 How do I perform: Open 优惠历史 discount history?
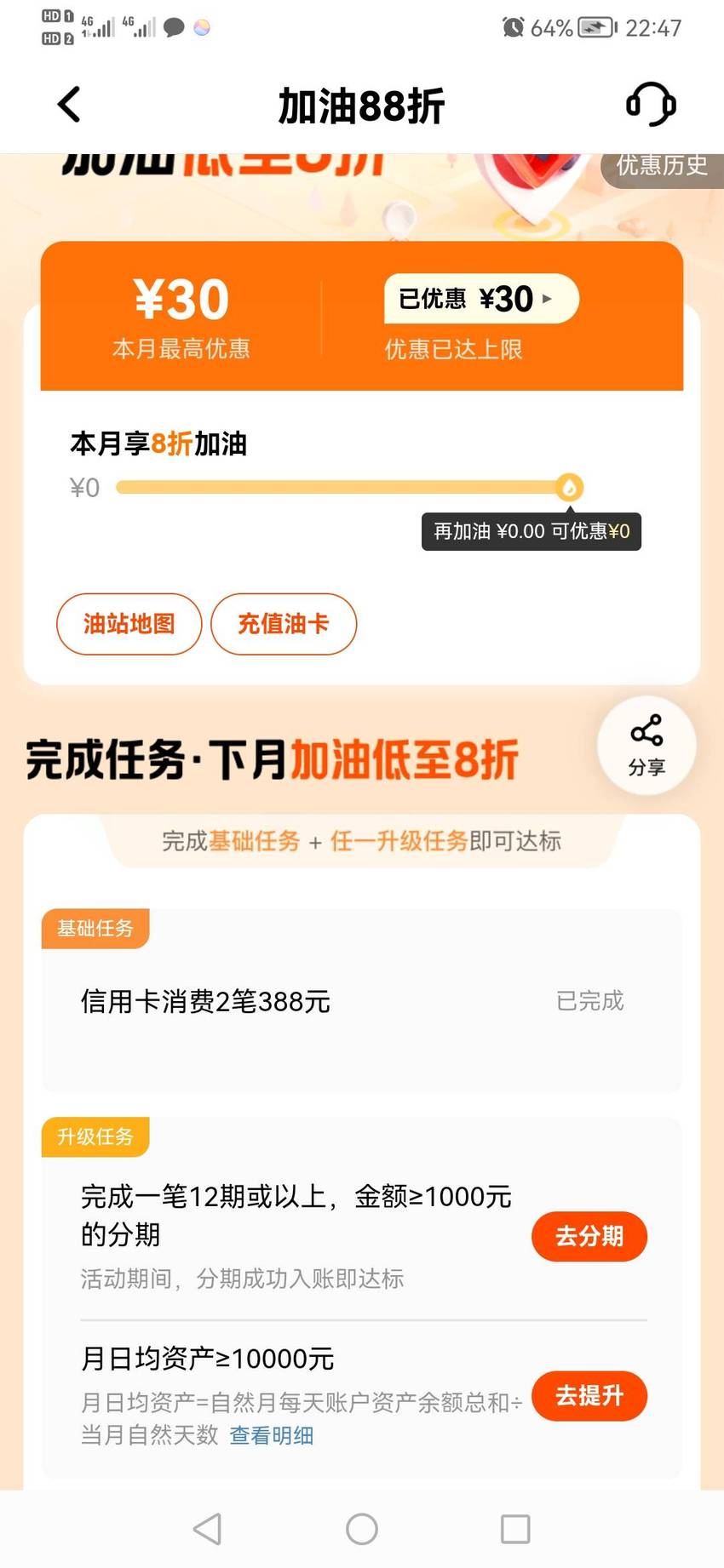(x=662, y=166)
